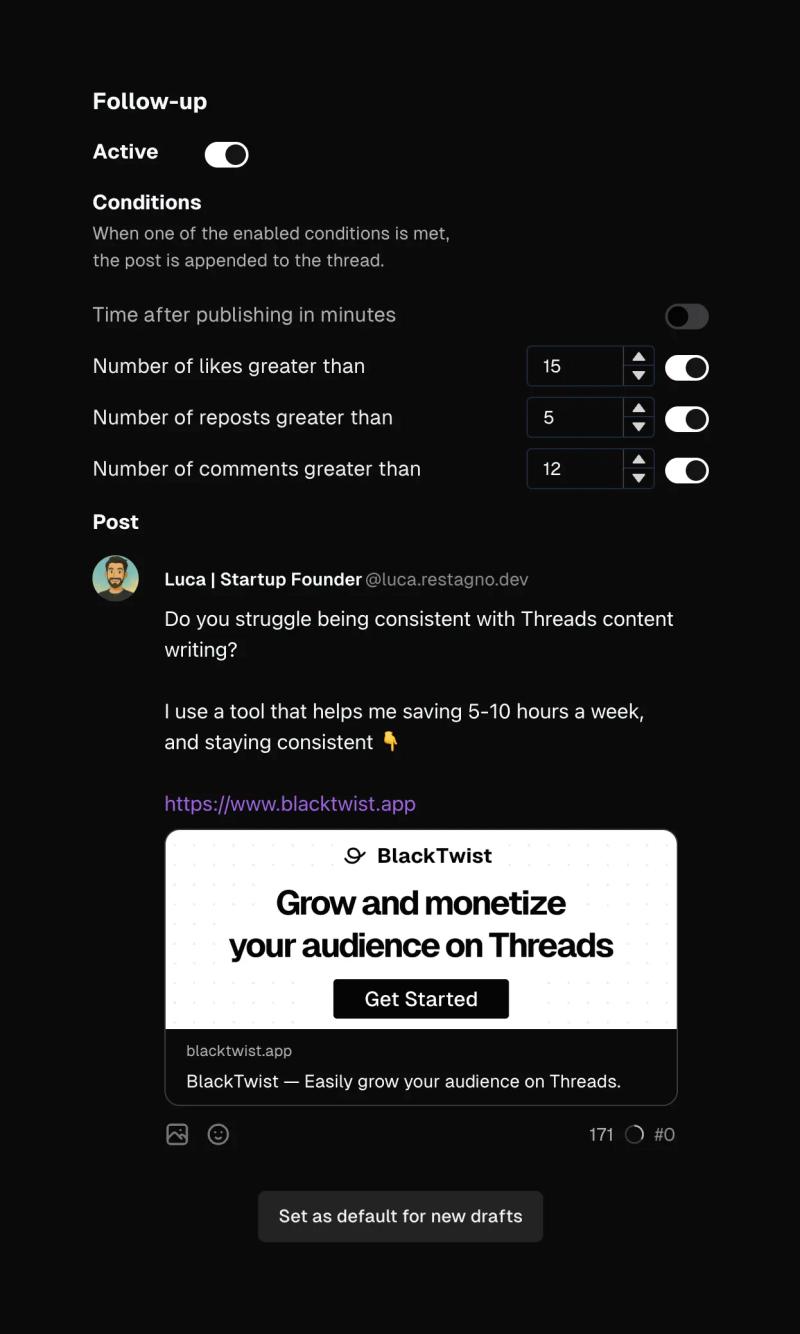Add an image to the post
This screenshot has width=800, height=1334.
coord(177,1134)
